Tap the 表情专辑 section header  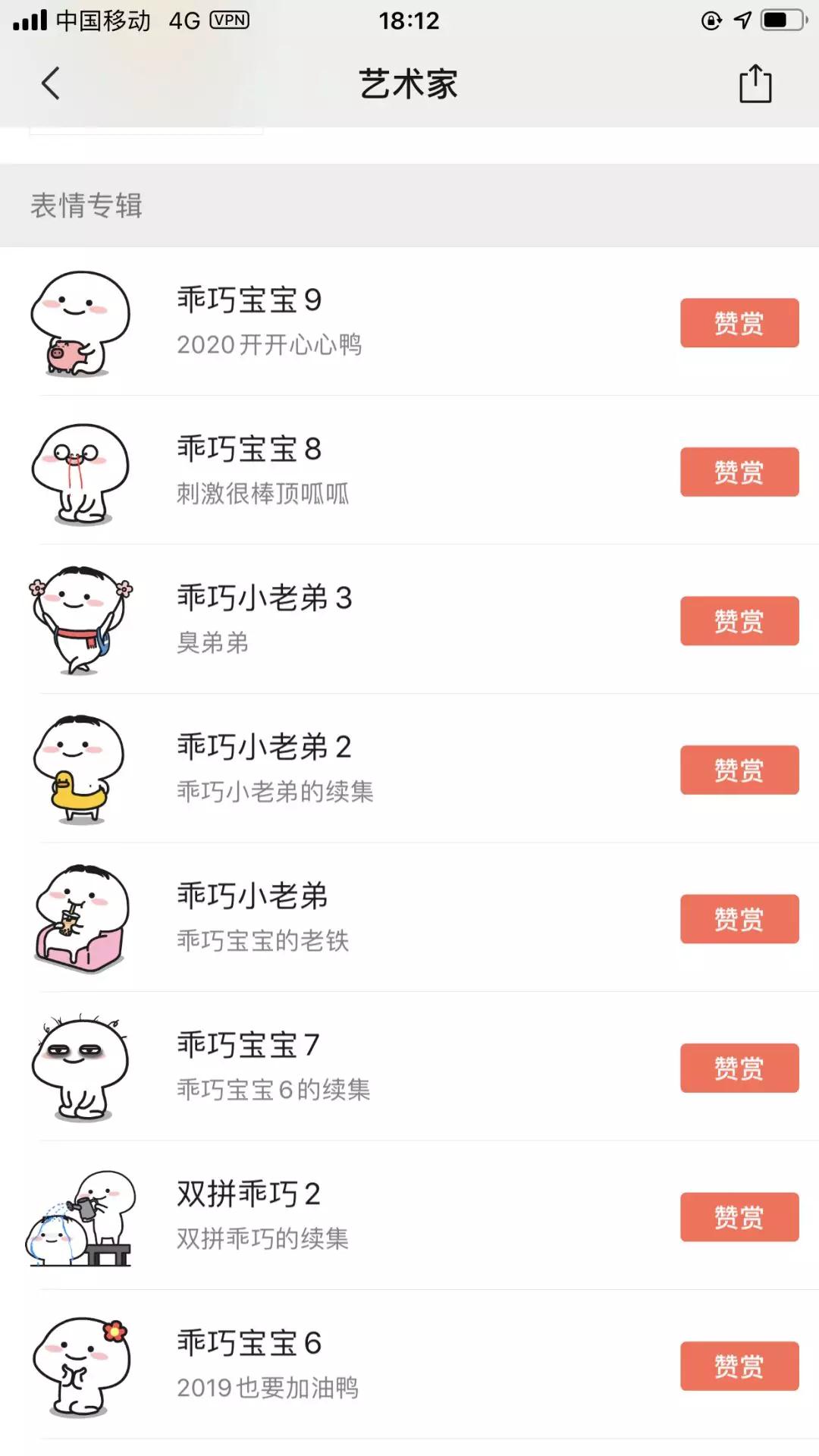(88, 206)
